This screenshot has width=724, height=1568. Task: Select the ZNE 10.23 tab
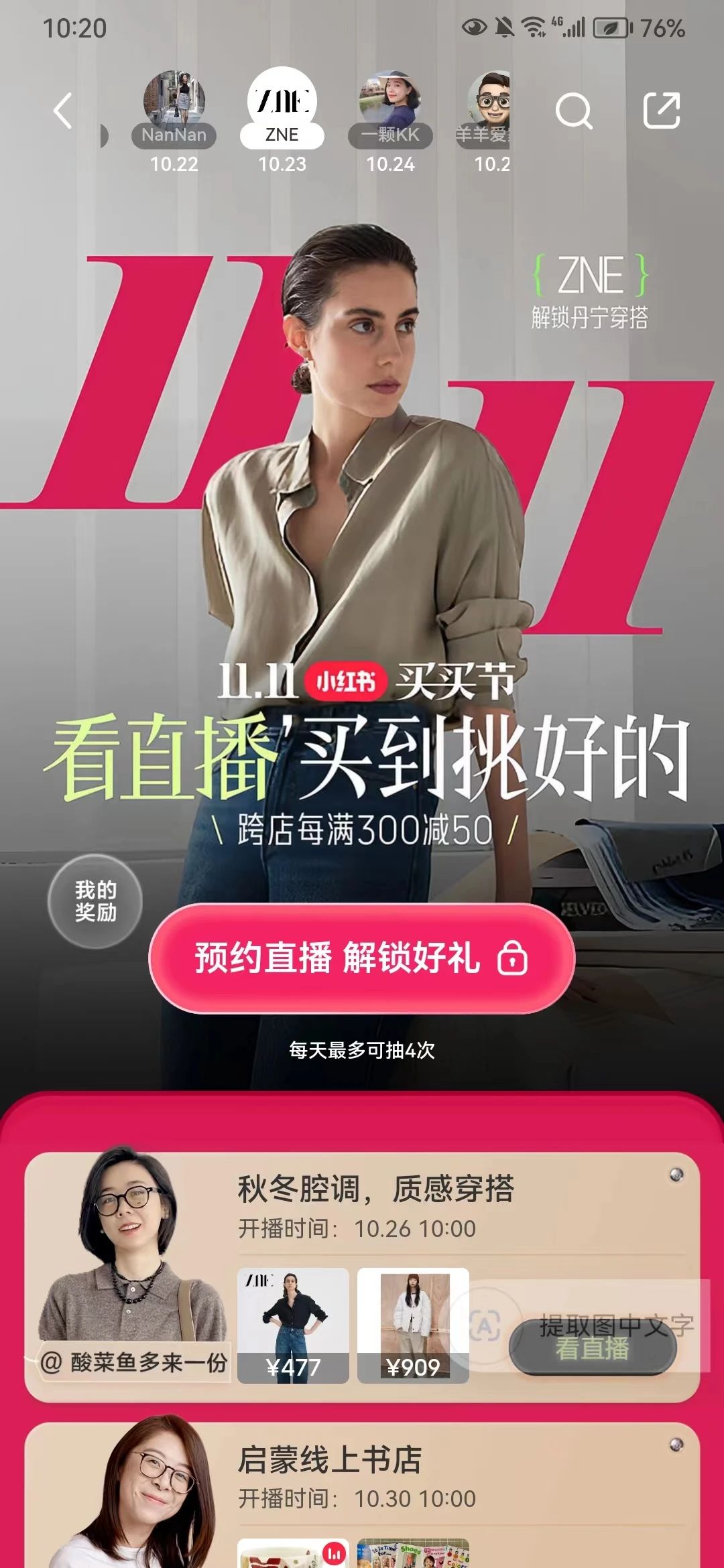[282, 121]
